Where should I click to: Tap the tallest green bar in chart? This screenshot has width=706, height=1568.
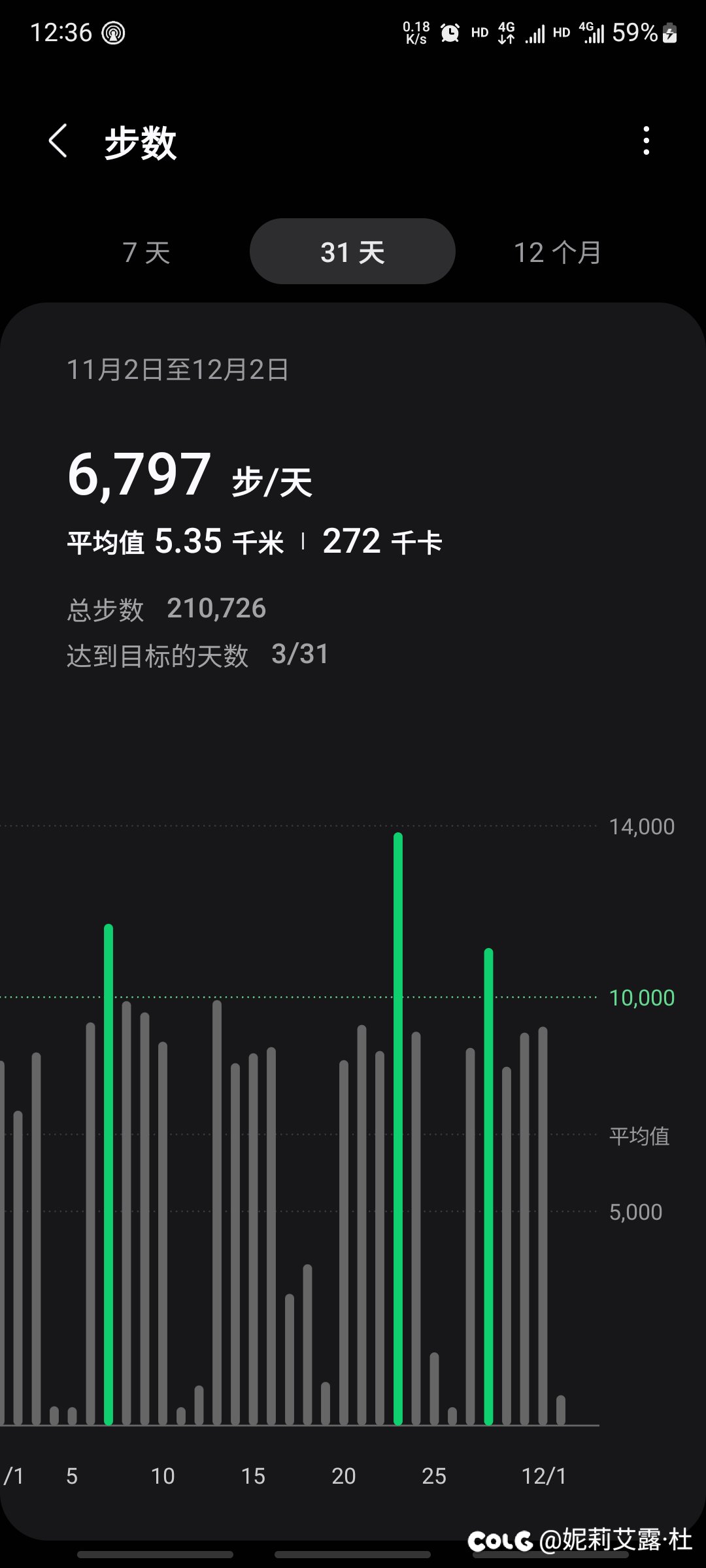pyautogui.click(x=398, y=1129)
